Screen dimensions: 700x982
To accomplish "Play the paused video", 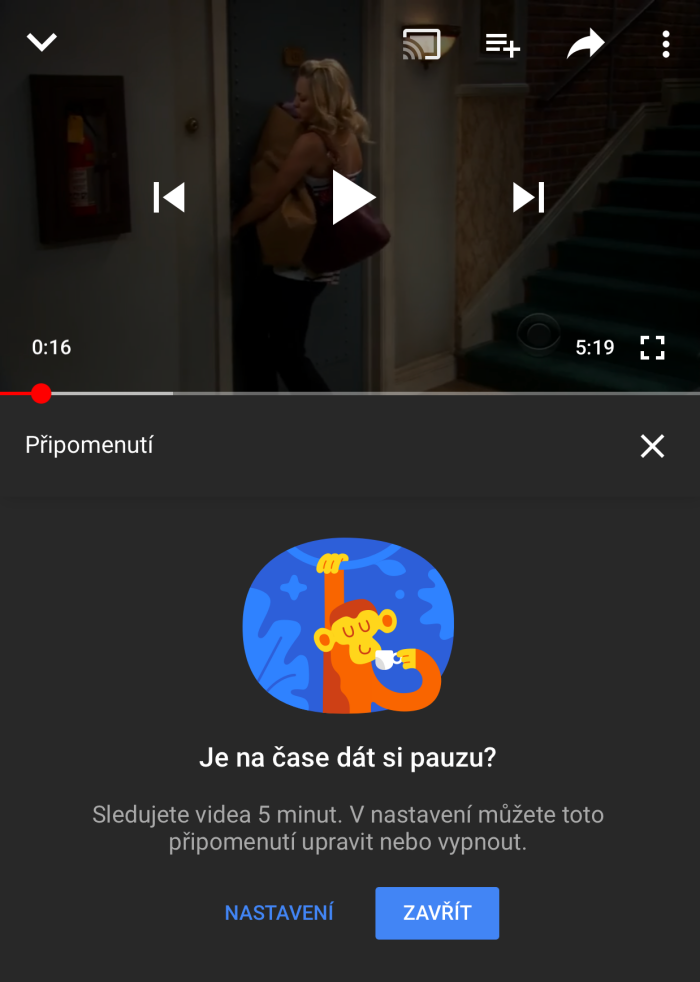I will (x=352, y=198).
